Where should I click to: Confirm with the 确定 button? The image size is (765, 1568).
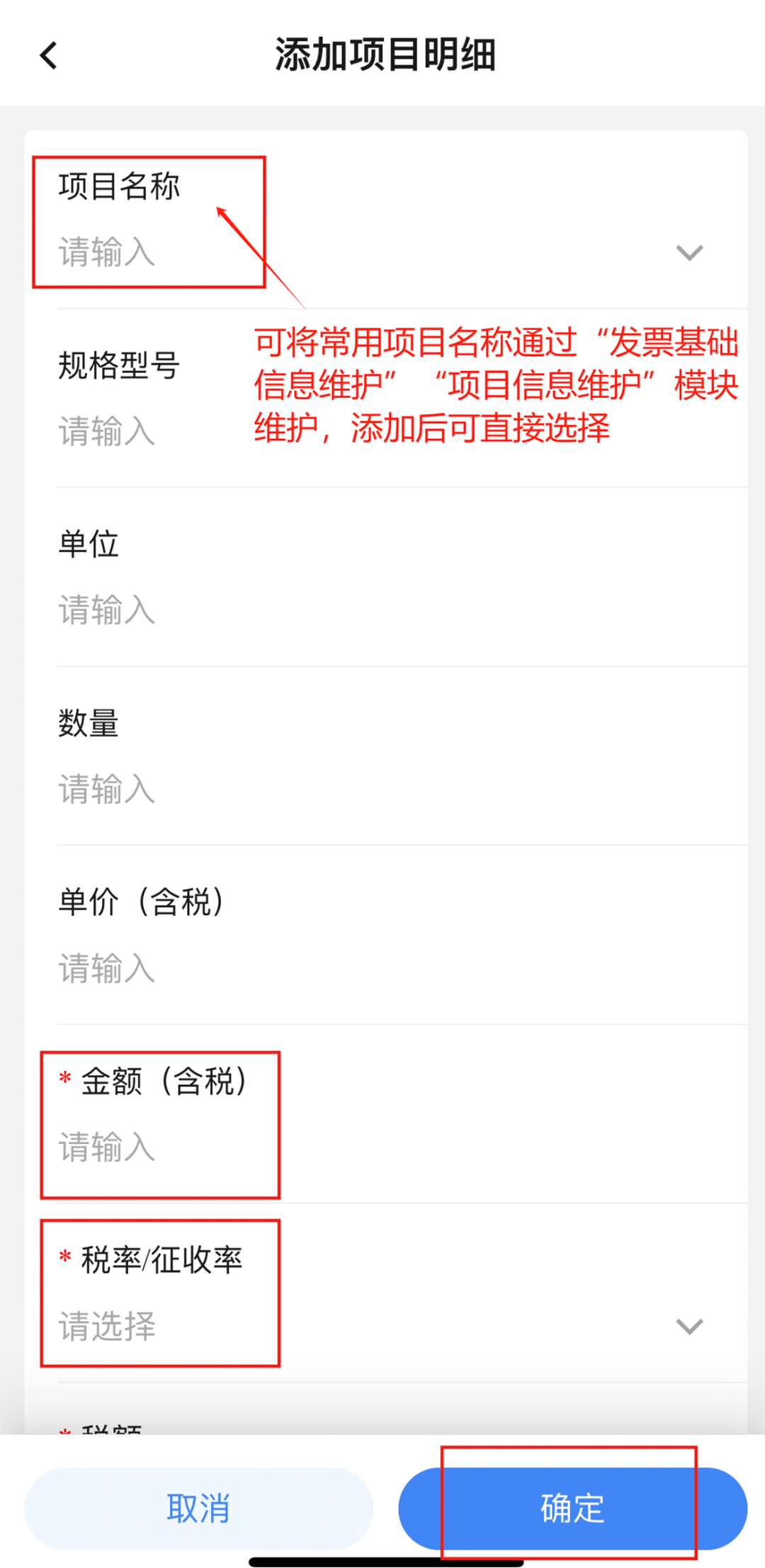(572, 1508)
